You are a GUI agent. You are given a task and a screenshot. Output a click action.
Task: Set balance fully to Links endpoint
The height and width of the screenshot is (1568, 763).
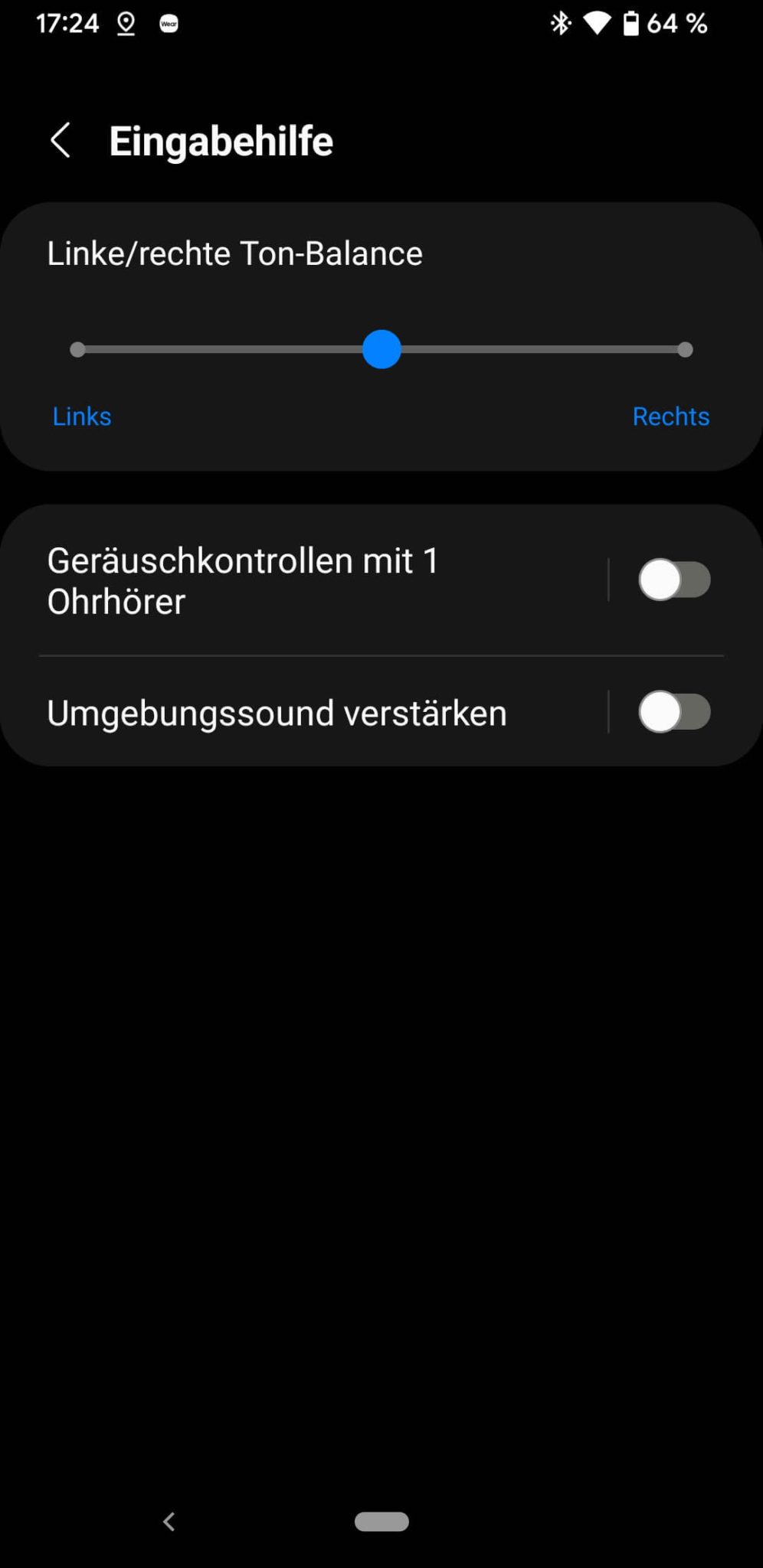(x=77, y=350)
